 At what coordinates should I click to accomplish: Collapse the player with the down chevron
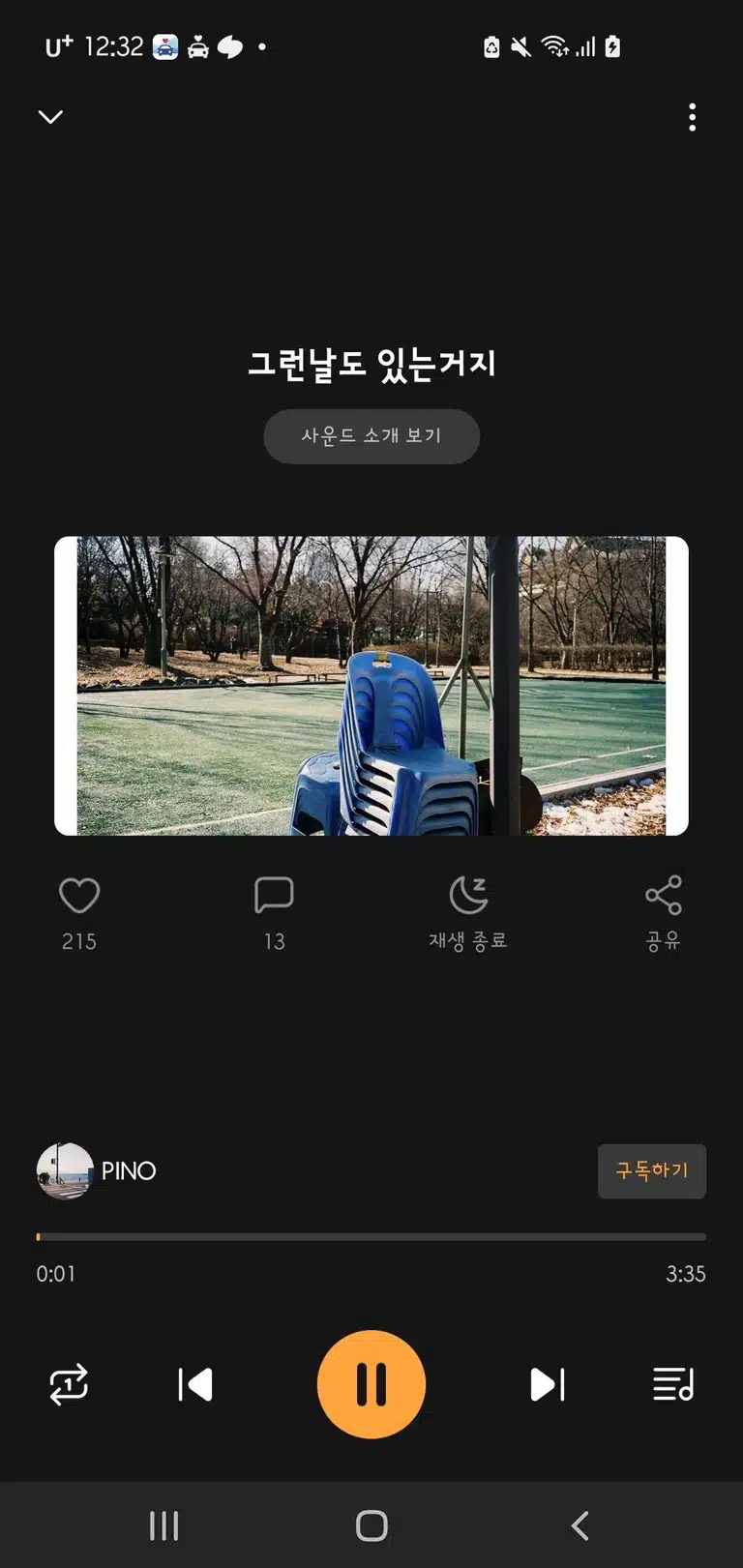50,117
